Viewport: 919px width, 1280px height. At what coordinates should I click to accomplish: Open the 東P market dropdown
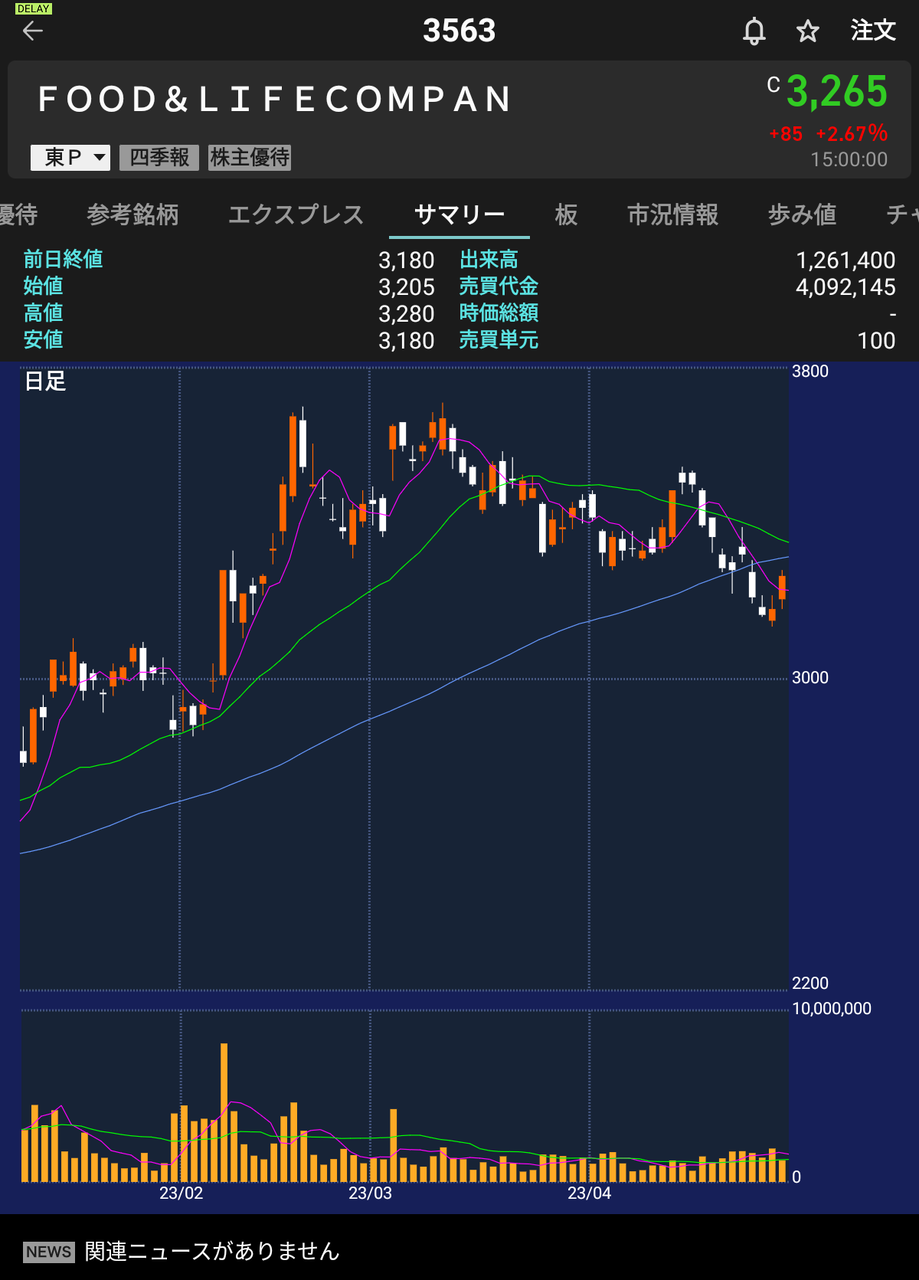[70, 157]
